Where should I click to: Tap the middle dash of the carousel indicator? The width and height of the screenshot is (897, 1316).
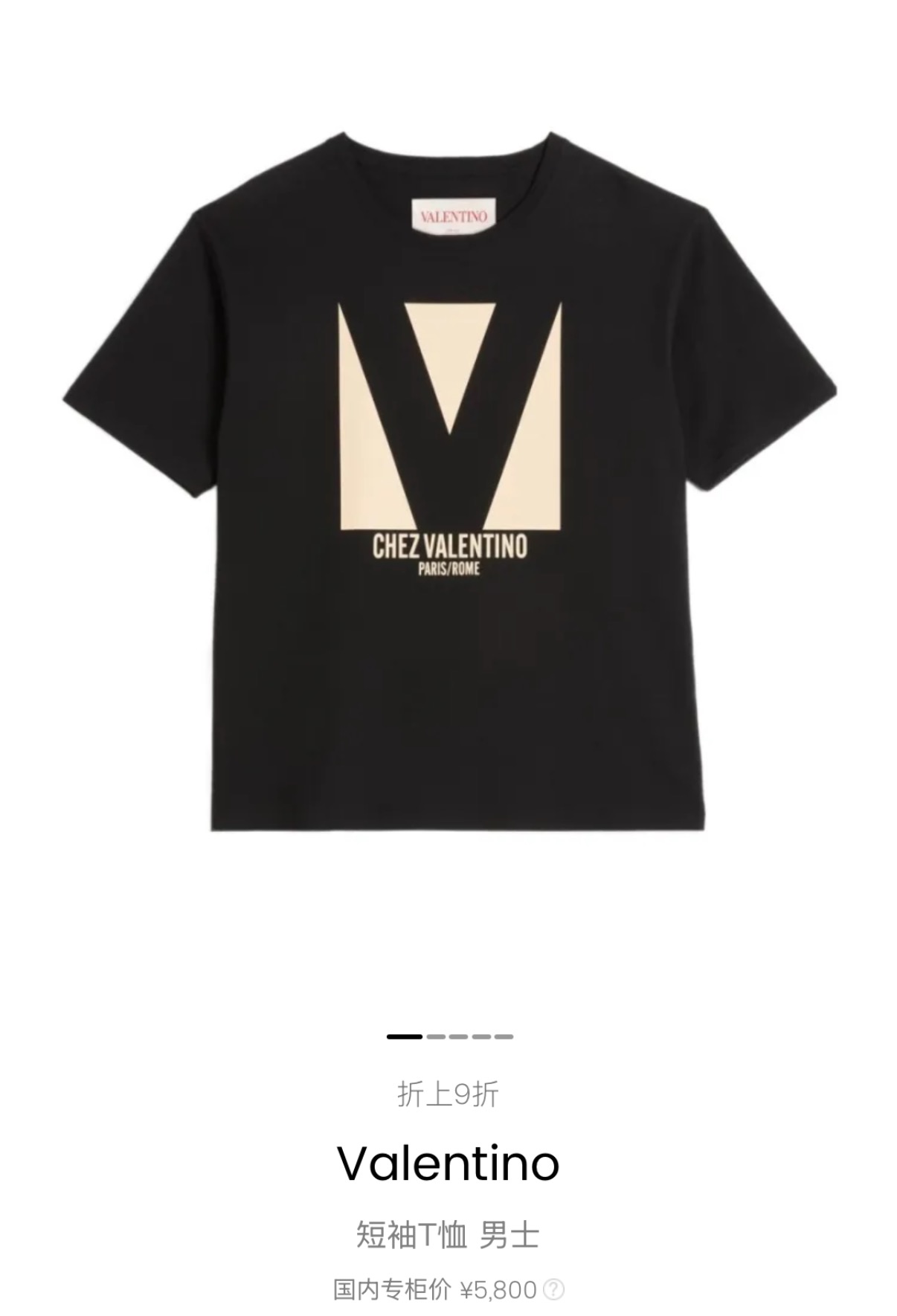click(x=458, y=1036)
